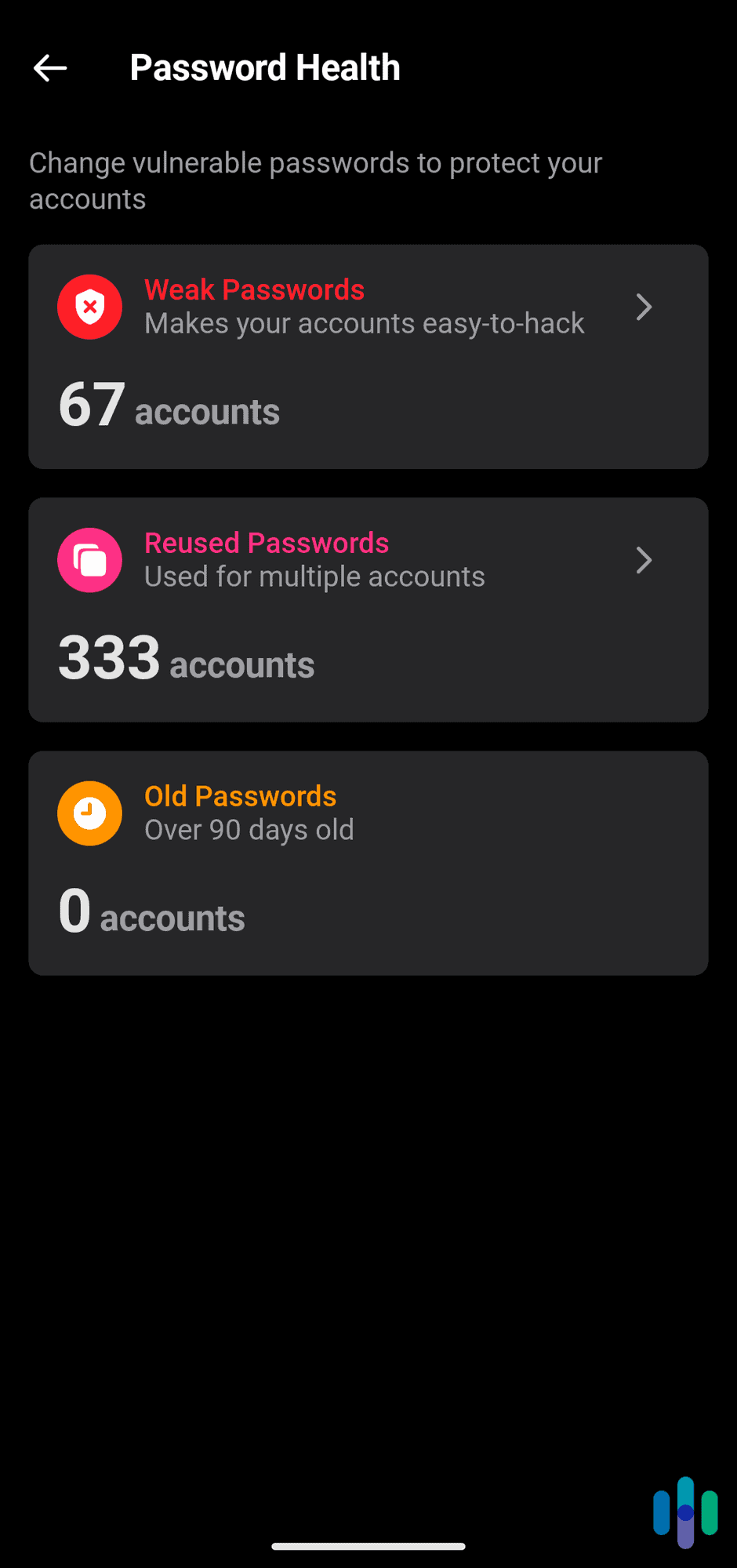Click 'Over 90 days old' subtitle text
Screen dimensions: 737x1568
pyautogui.click(x=249, y=830)
